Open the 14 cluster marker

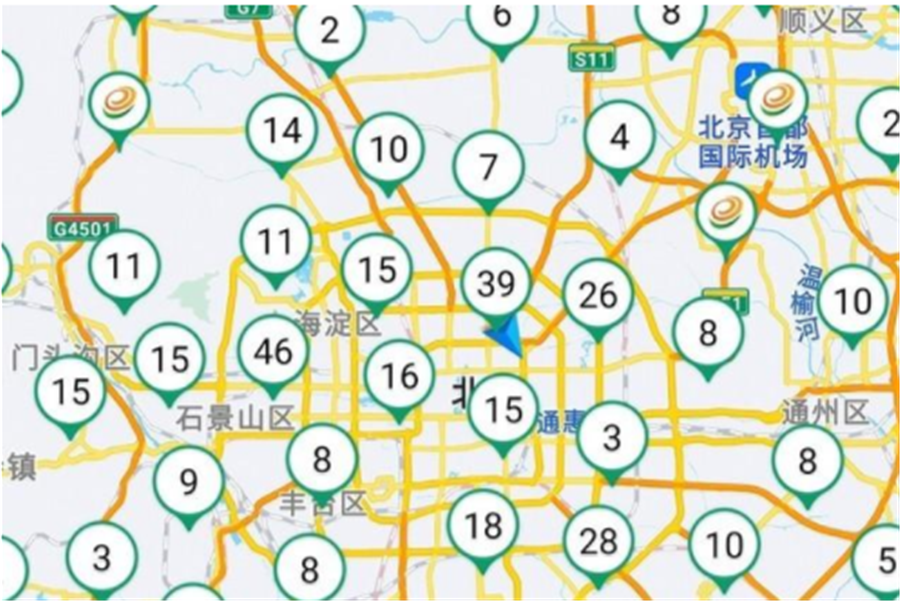(x=282, y=131)
